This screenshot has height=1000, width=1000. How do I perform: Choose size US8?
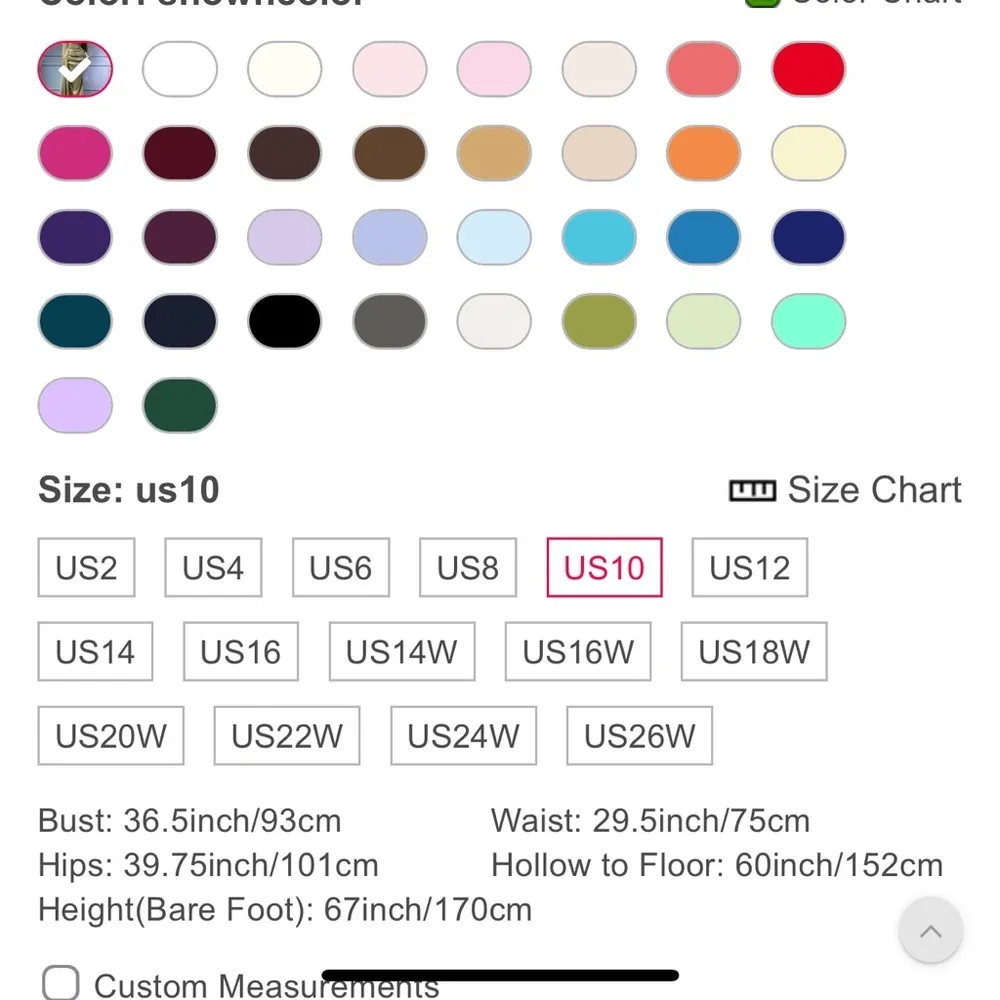pyautogui.click(x=467, y=568)
